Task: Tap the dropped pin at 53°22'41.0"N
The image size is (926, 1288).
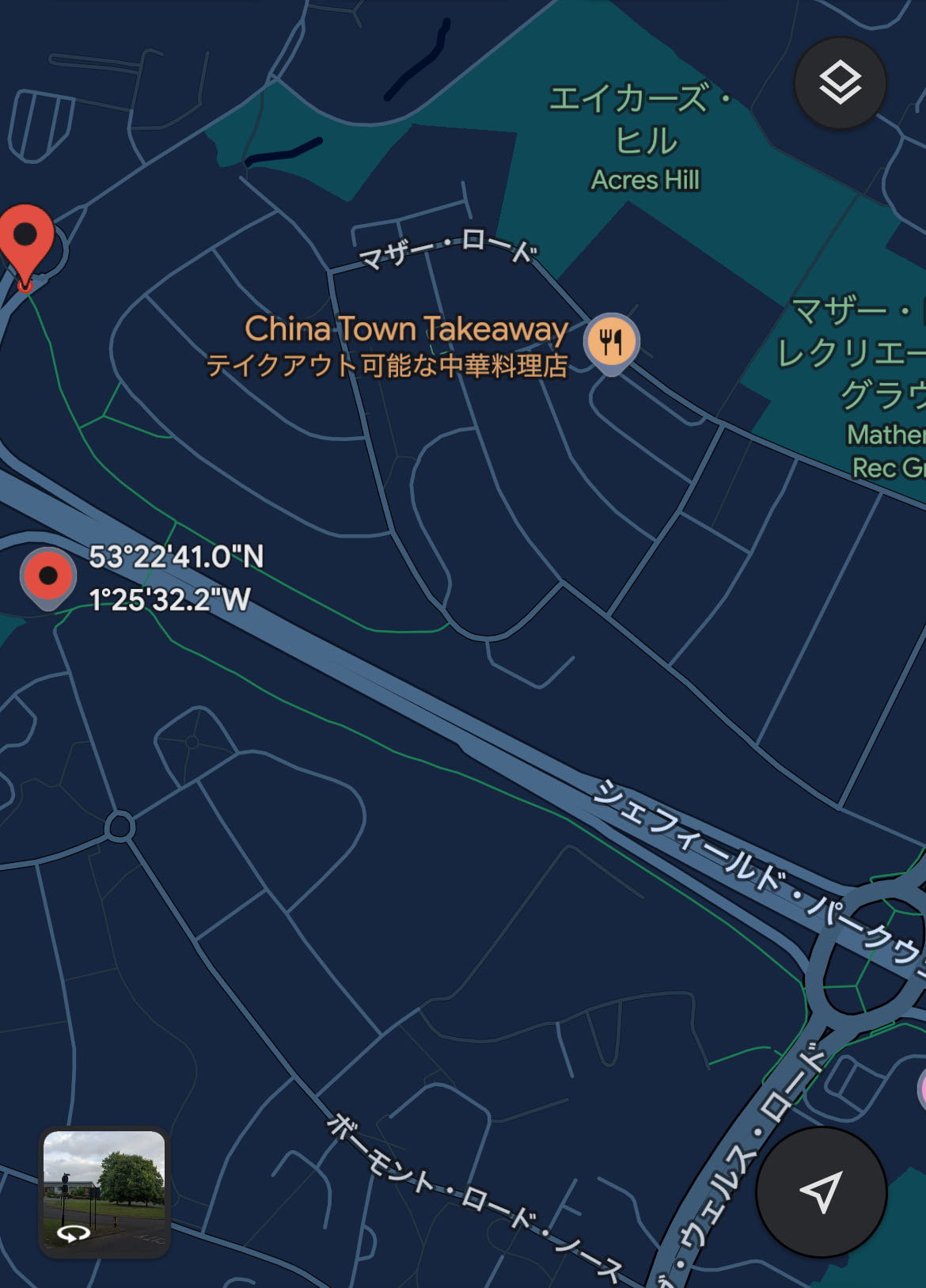Action: pyautogui.click(x=48, y=577)
